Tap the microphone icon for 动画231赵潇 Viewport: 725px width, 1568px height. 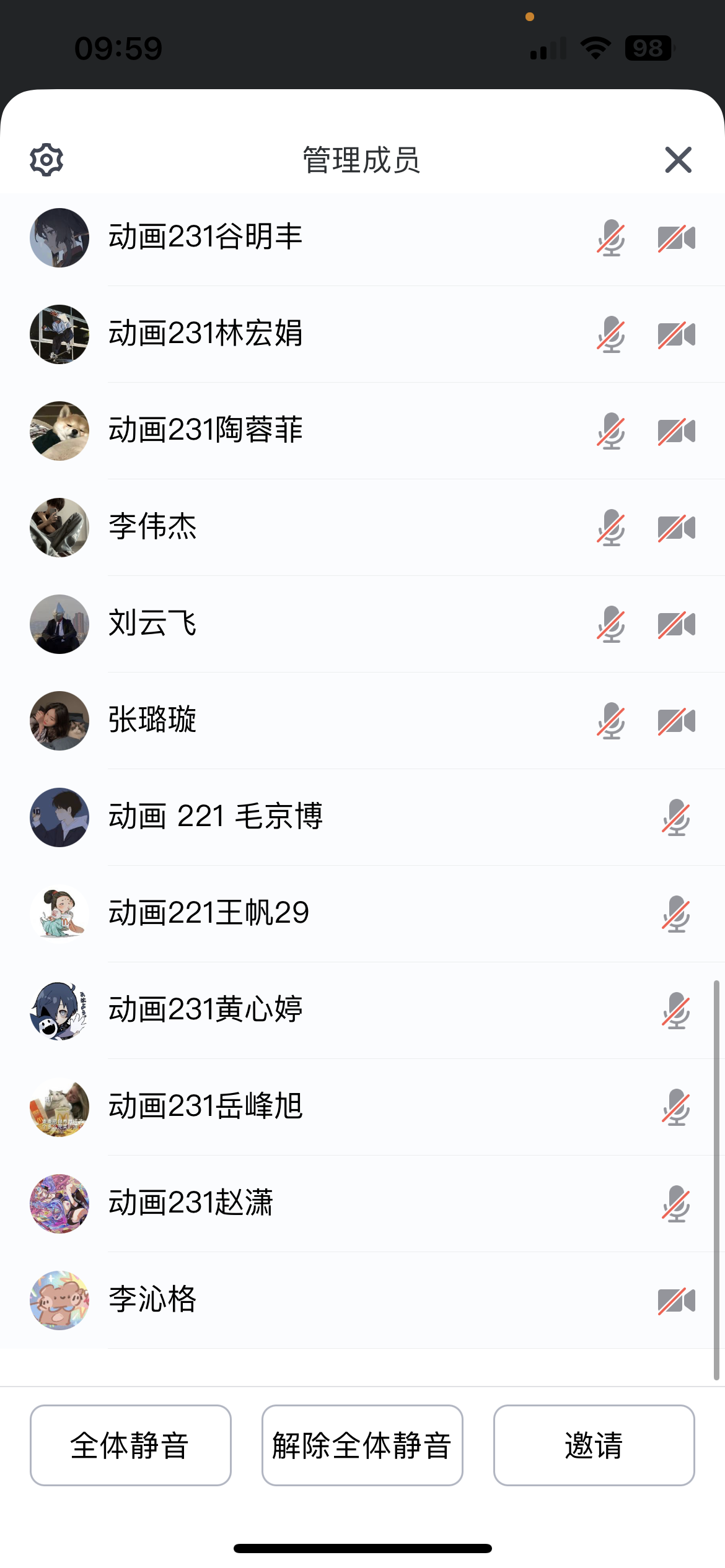[x=676, y=1204]
